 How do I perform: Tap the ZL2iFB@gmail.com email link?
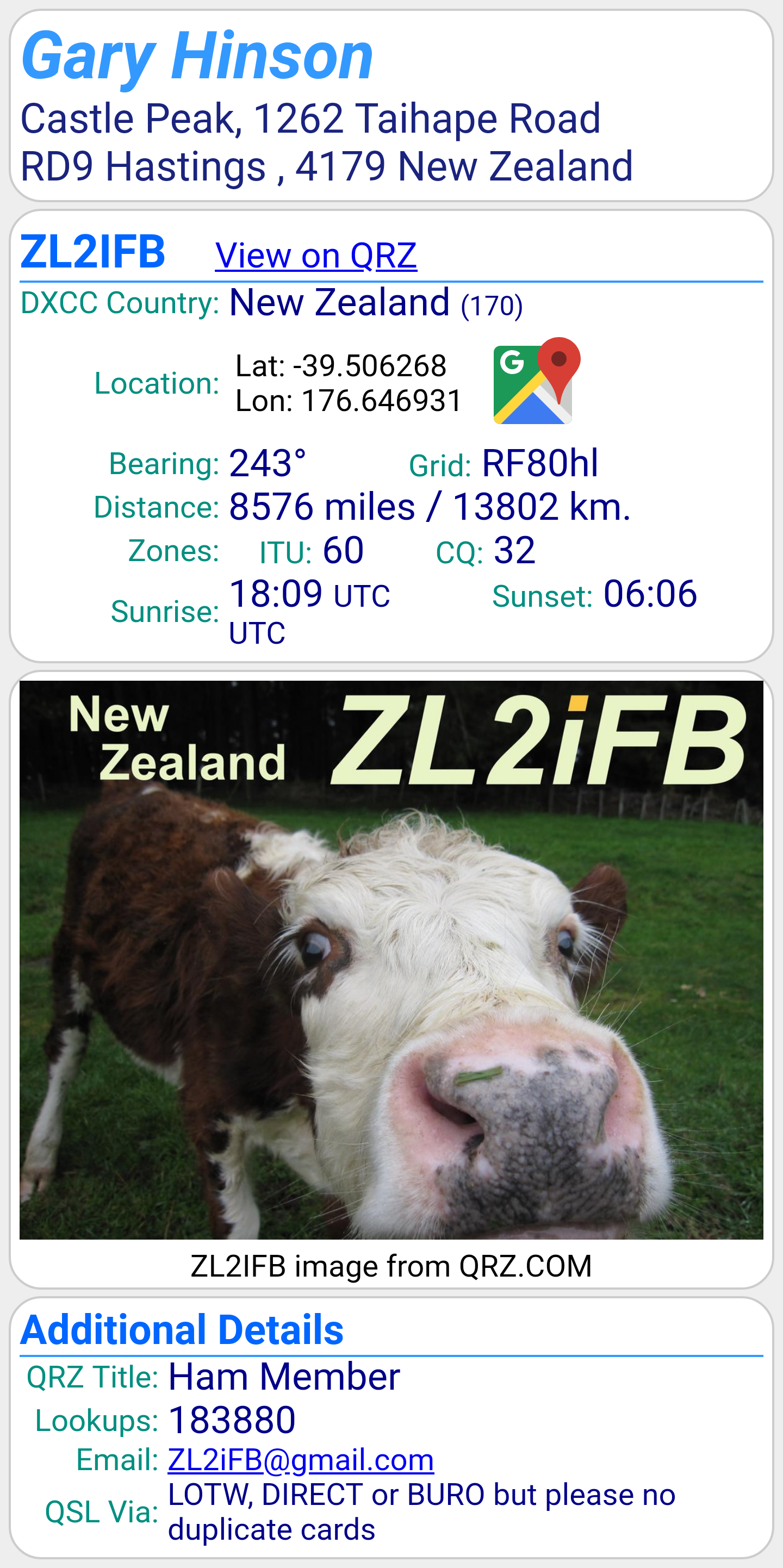301,1460
